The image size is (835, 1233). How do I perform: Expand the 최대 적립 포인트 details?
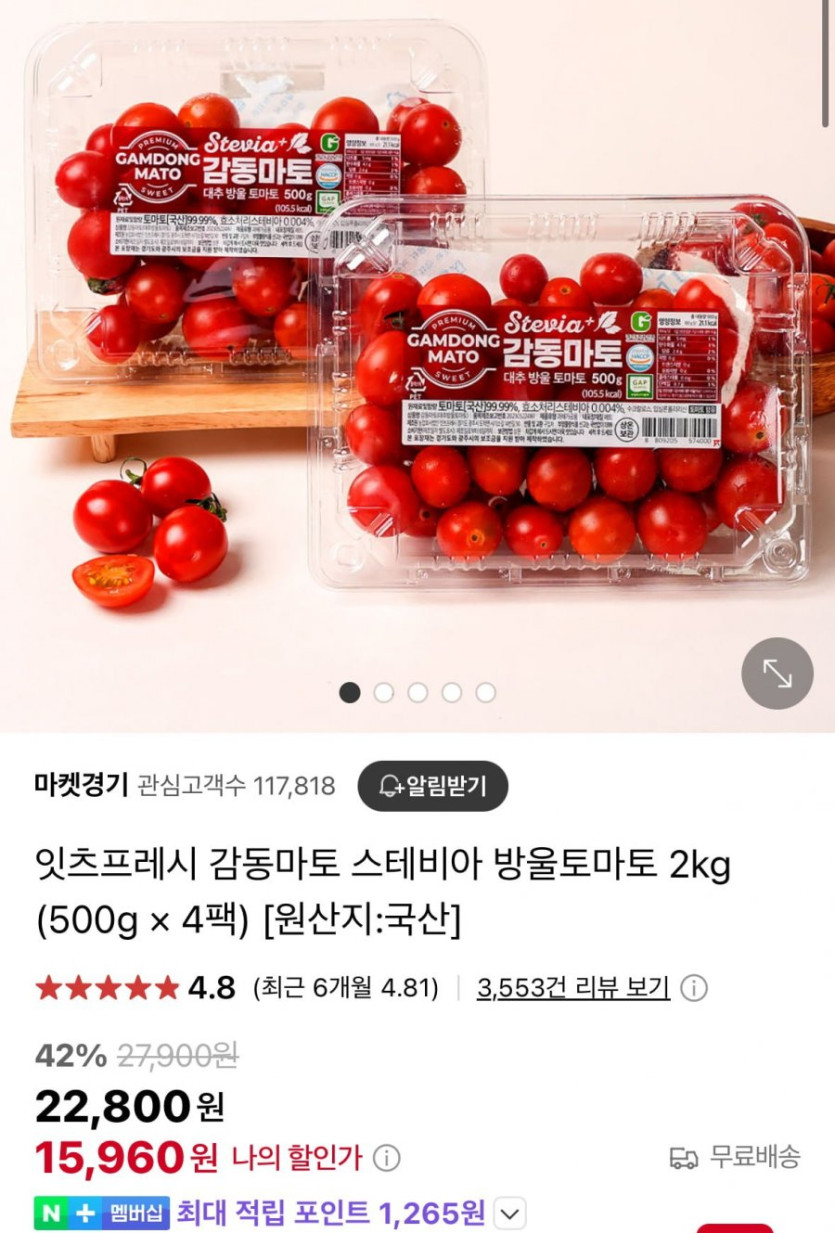(x=510, y=1214)
